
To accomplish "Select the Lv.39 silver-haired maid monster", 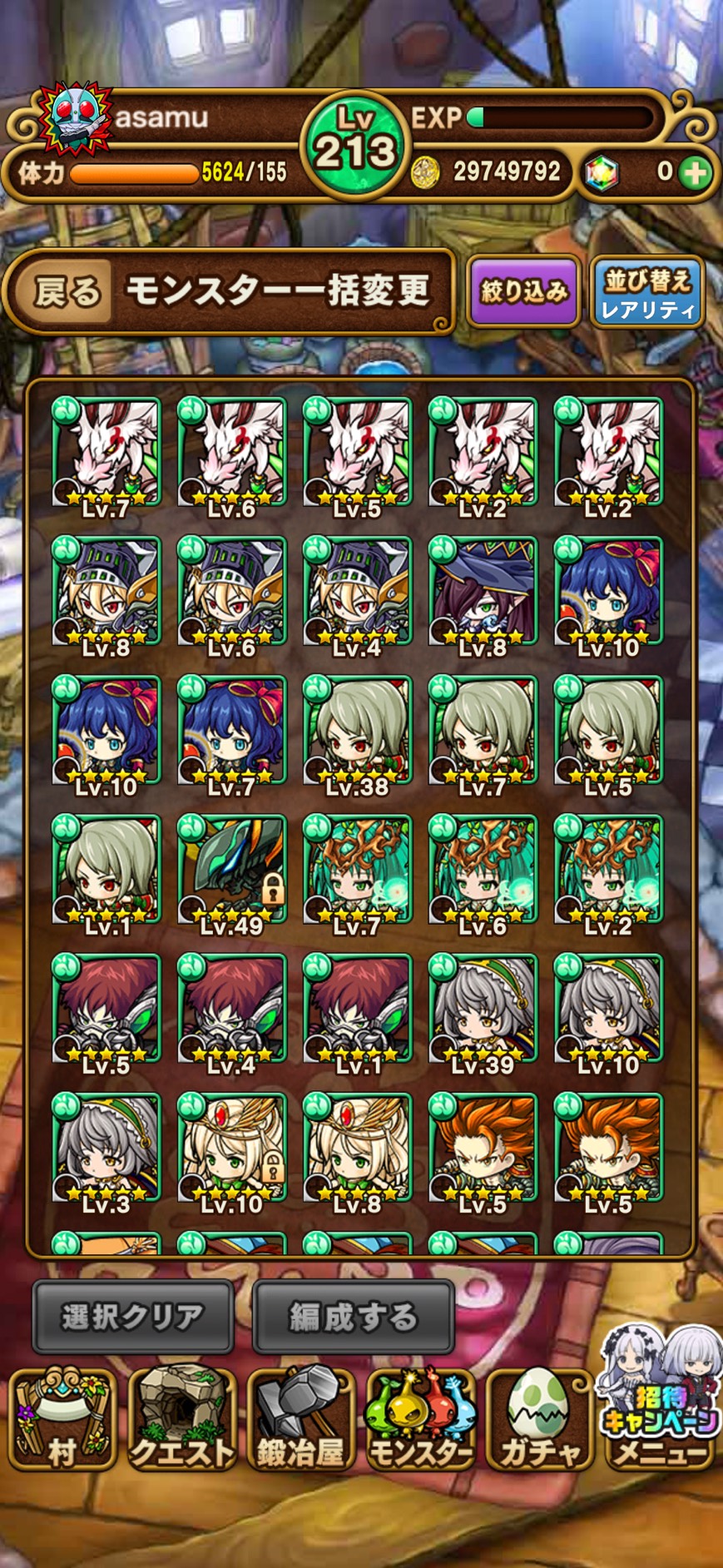I will coord(483,1009).
